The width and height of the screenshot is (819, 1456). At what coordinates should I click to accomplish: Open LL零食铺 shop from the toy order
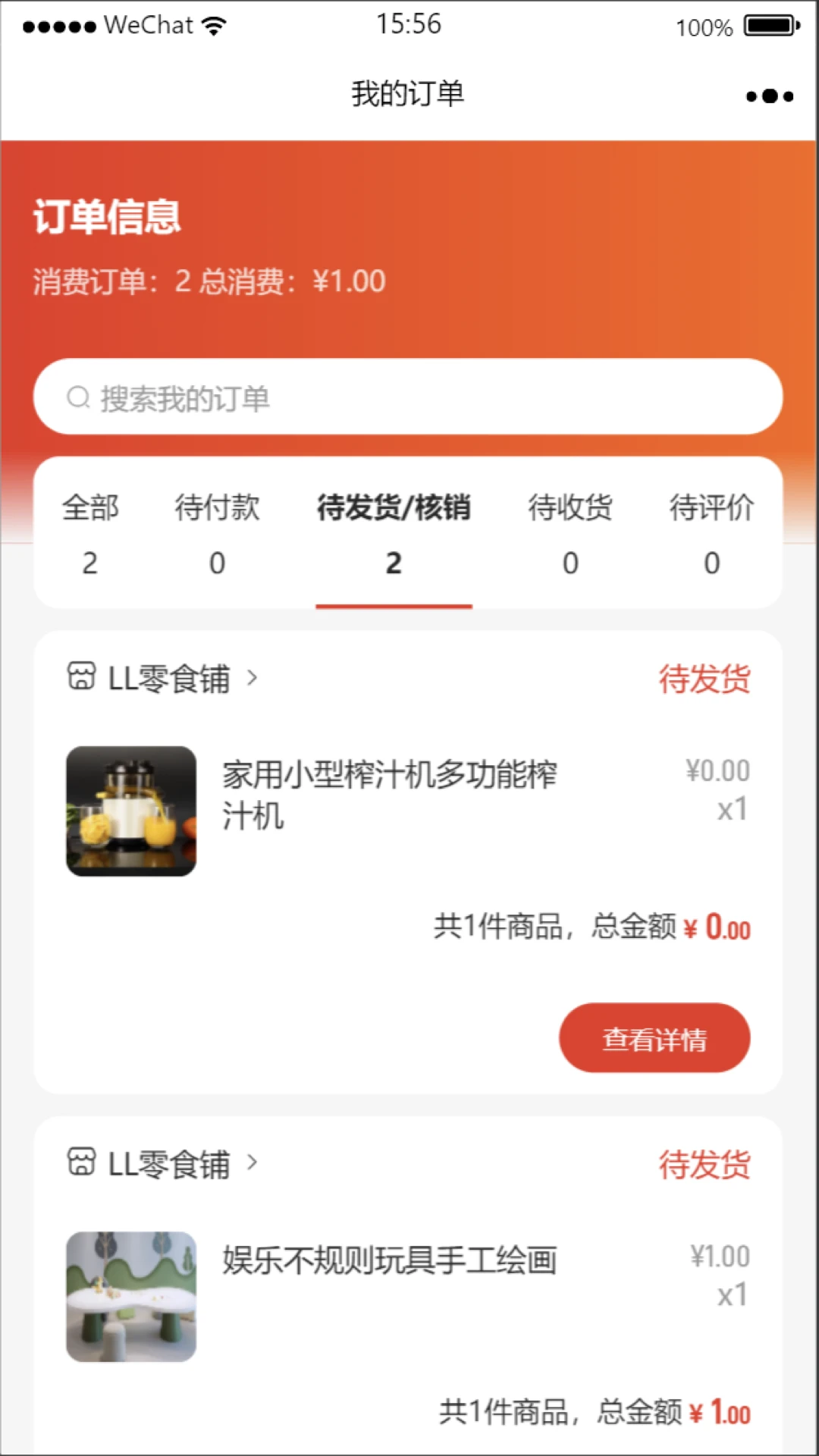[x=163, y=1163]
